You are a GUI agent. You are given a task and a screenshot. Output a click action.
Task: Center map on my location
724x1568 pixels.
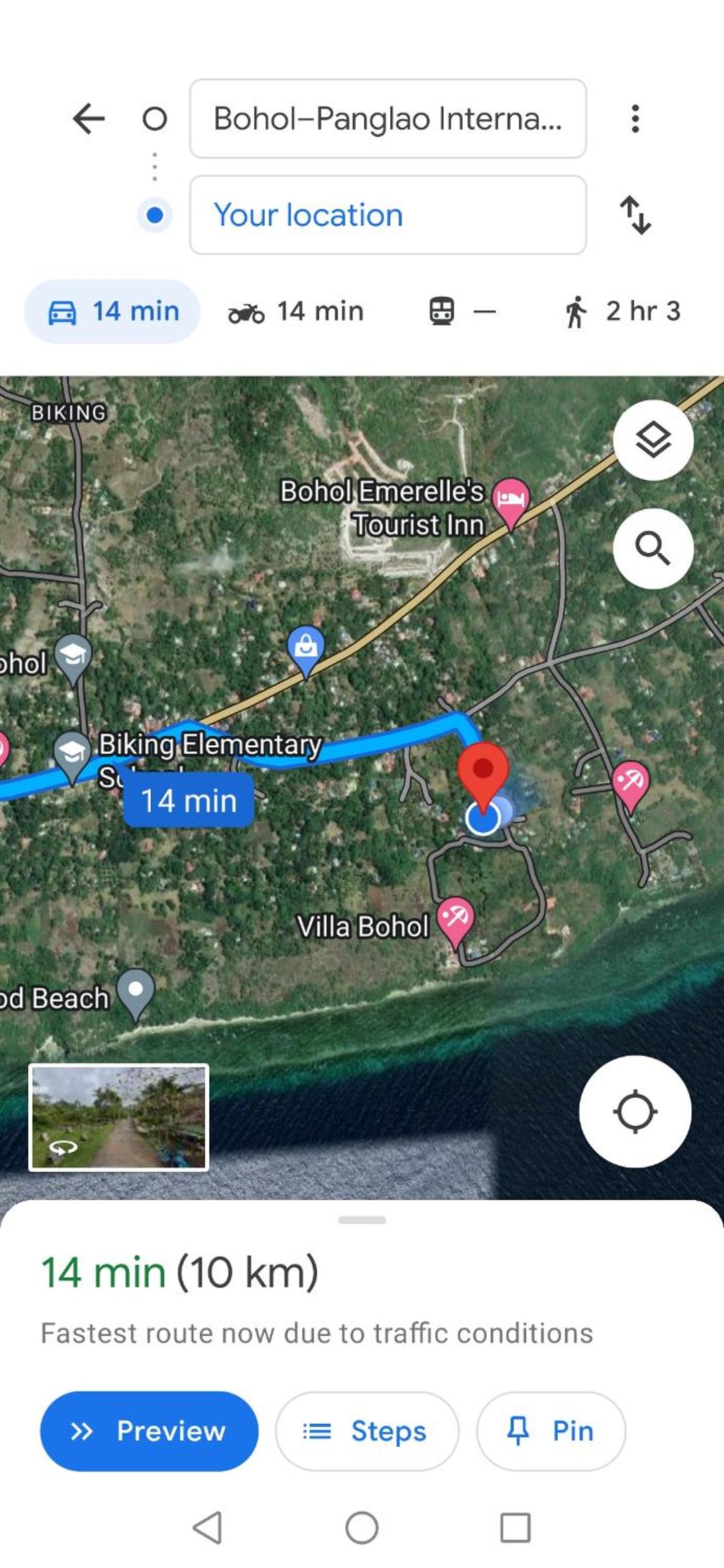(635, 1112)
